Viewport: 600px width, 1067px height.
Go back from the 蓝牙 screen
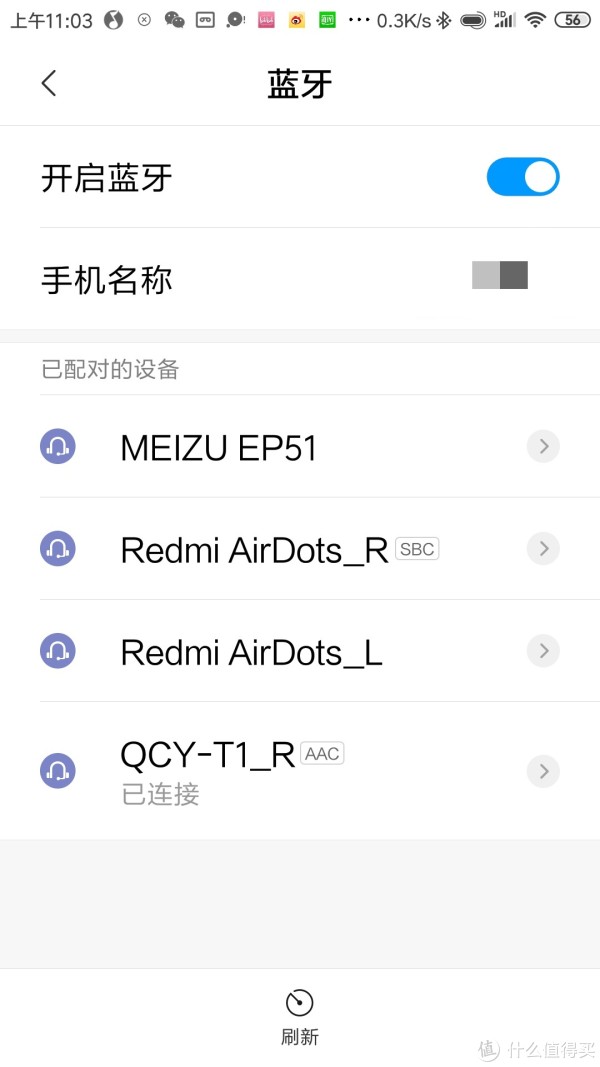(x=49, y=84)
